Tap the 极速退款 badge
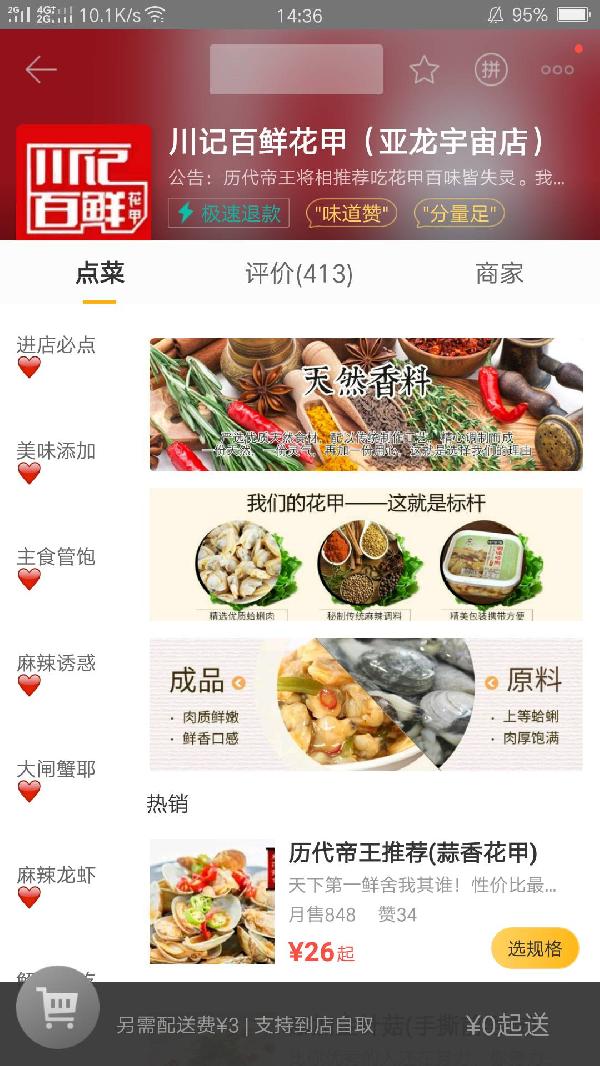 pyautogui.click(x=229, y=213)
